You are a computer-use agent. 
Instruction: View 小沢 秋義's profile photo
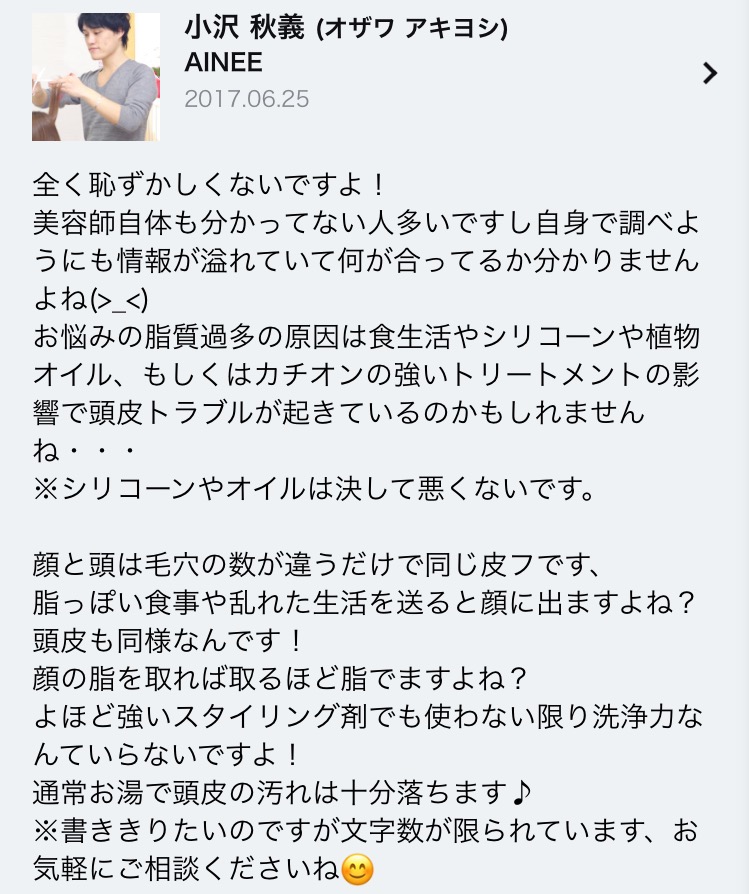pyautogui.click(x=96, y=77)
